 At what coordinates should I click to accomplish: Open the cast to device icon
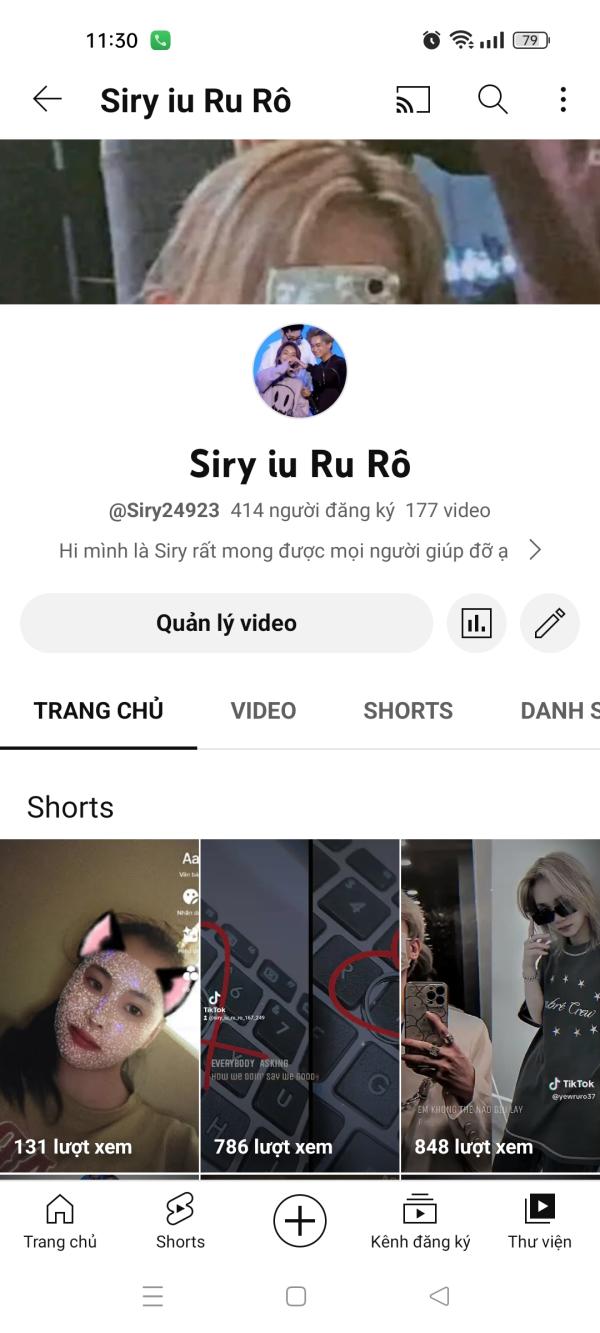pyautogui.click(x=413, y=99)
